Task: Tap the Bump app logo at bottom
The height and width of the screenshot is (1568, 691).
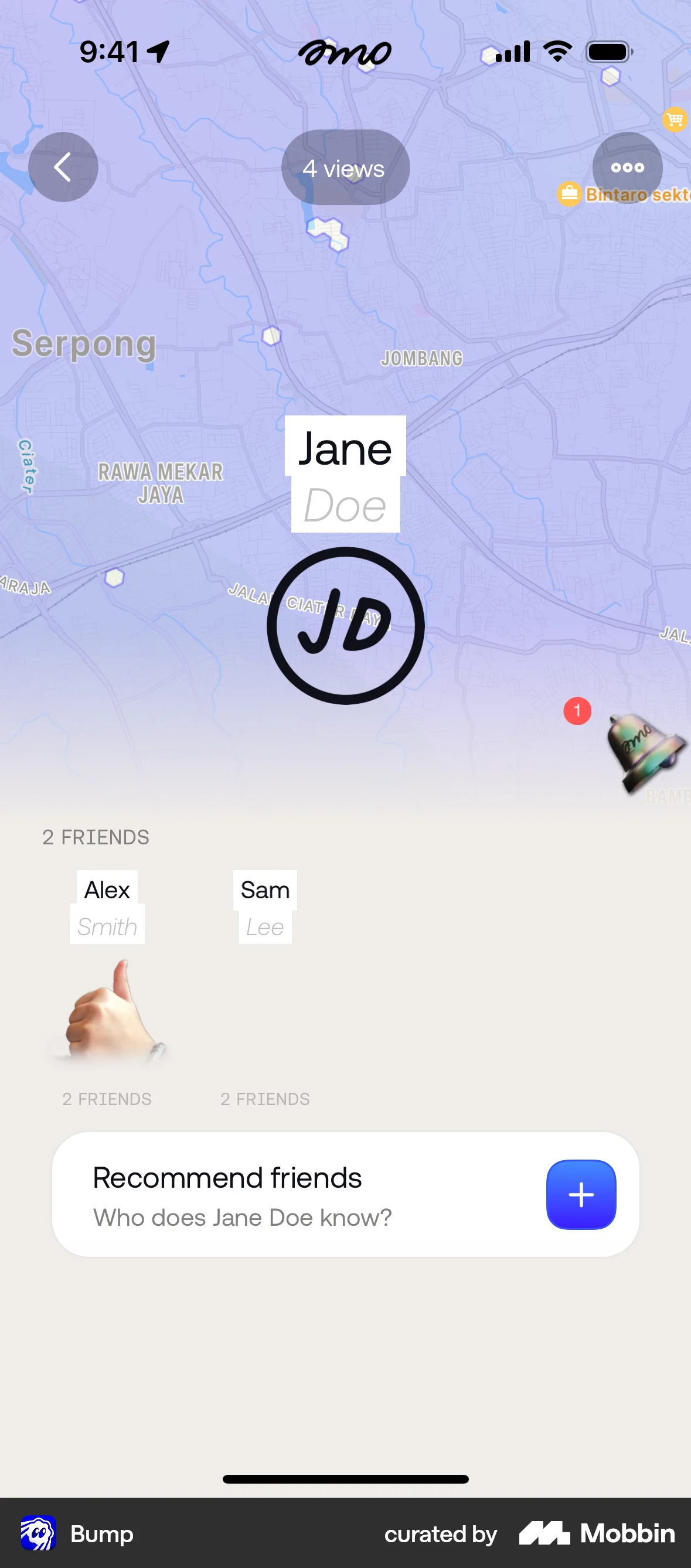Action: coord(39,1535)
